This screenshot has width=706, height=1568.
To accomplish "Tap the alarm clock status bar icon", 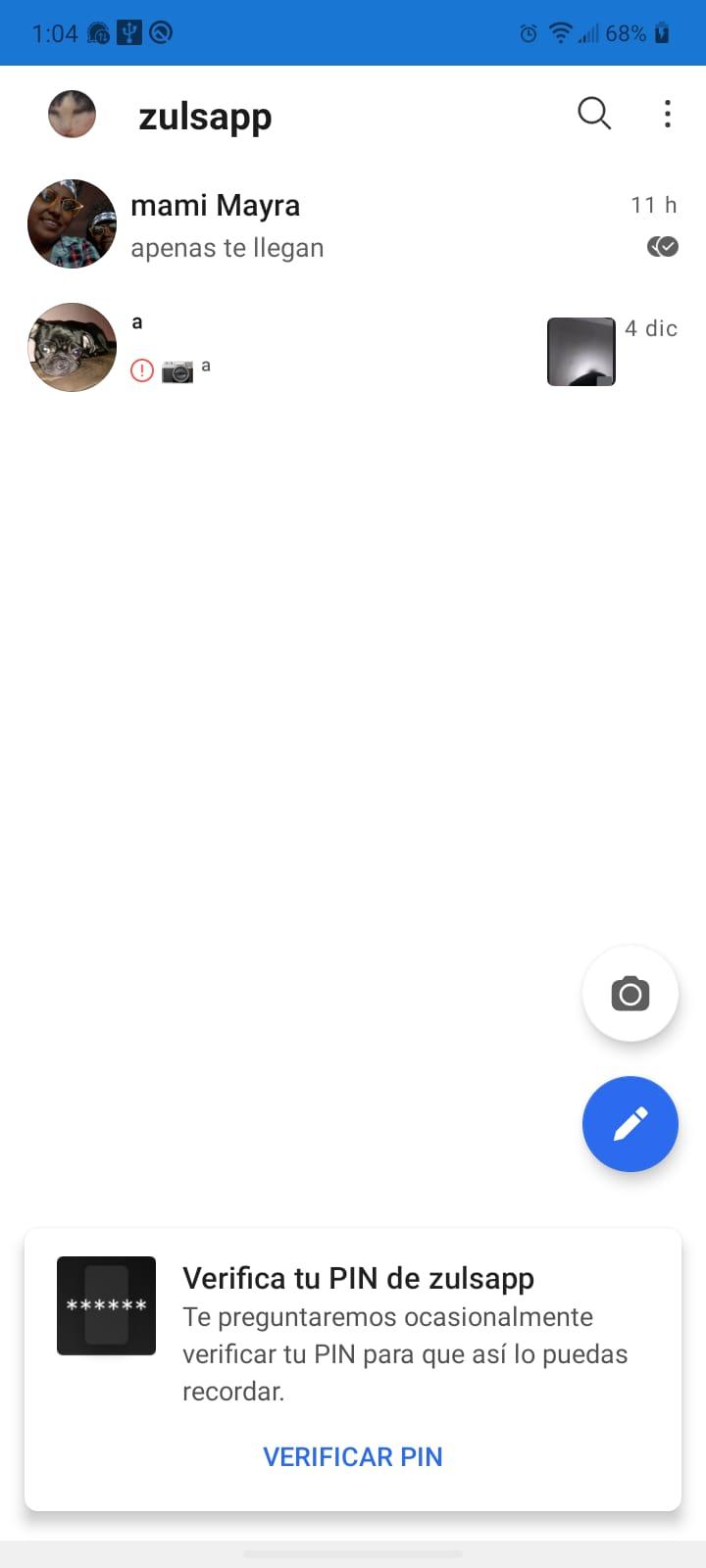I will click(x=528, y=32).
